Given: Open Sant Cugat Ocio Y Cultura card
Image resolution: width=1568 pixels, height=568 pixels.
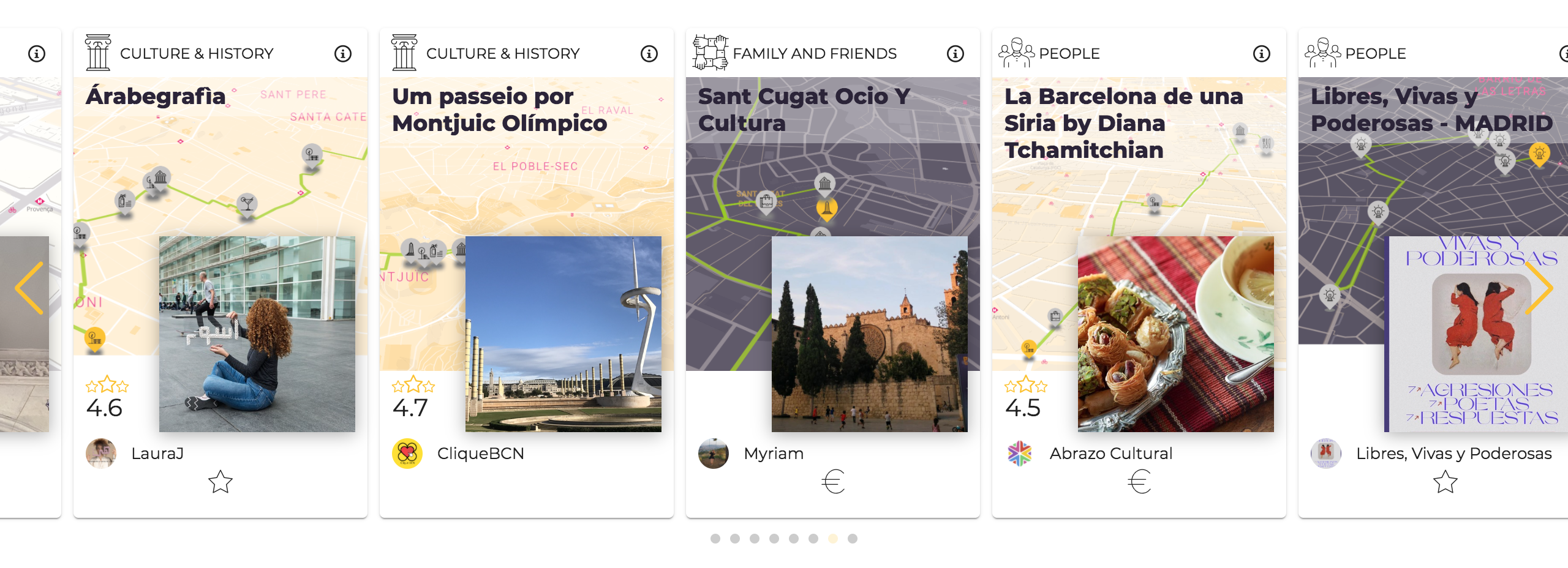Looking at the screenshot, I should (x=804, y=110).
